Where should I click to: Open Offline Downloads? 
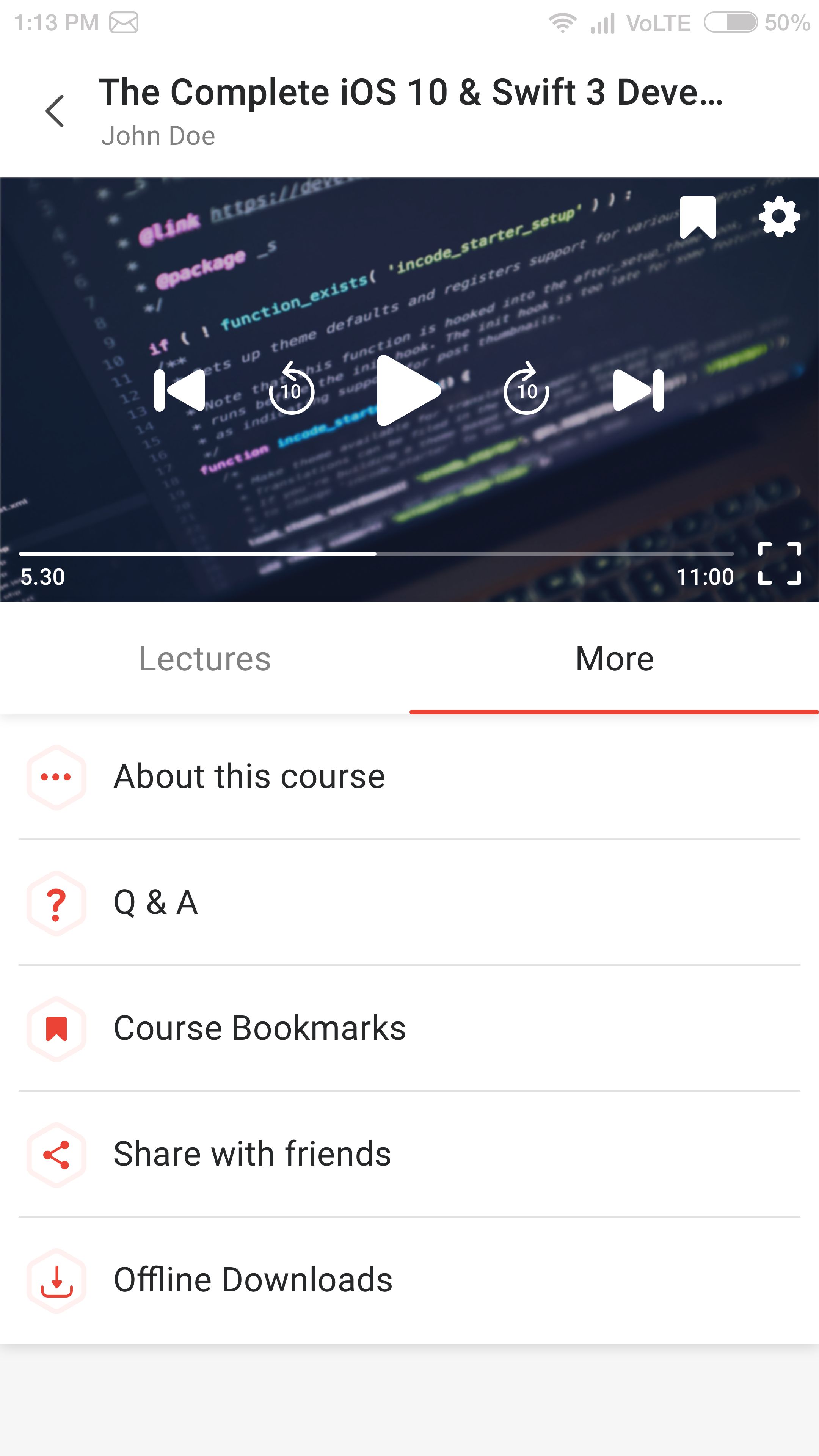click(253, 1280)
